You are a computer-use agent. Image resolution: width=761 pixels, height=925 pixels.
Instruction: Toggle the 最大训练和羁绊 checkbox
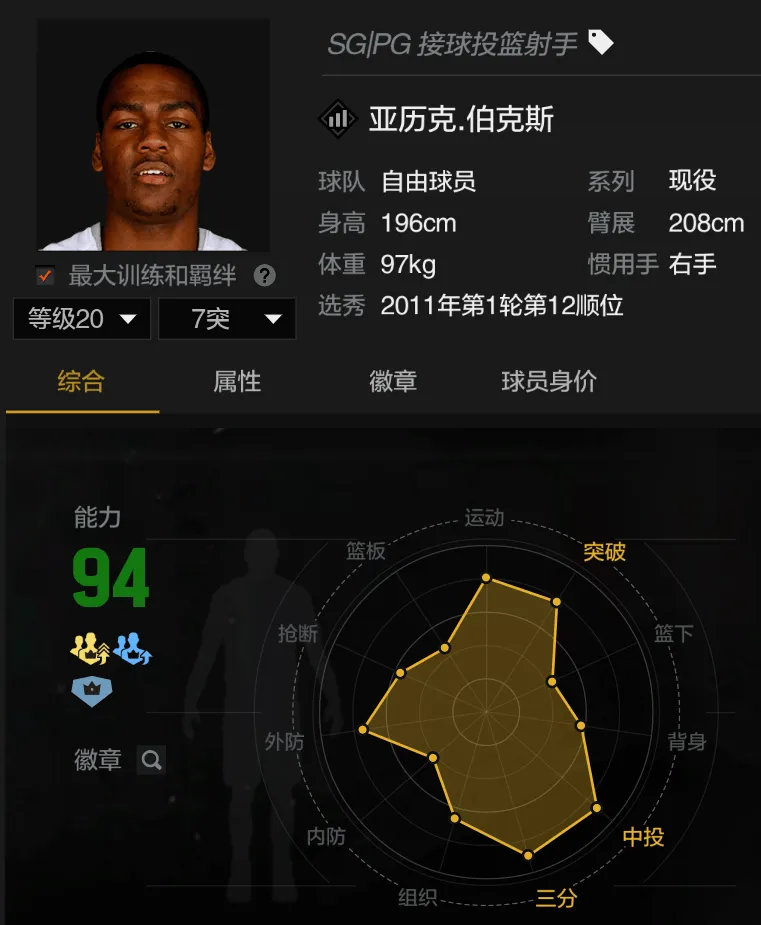[x=45, y=276]
